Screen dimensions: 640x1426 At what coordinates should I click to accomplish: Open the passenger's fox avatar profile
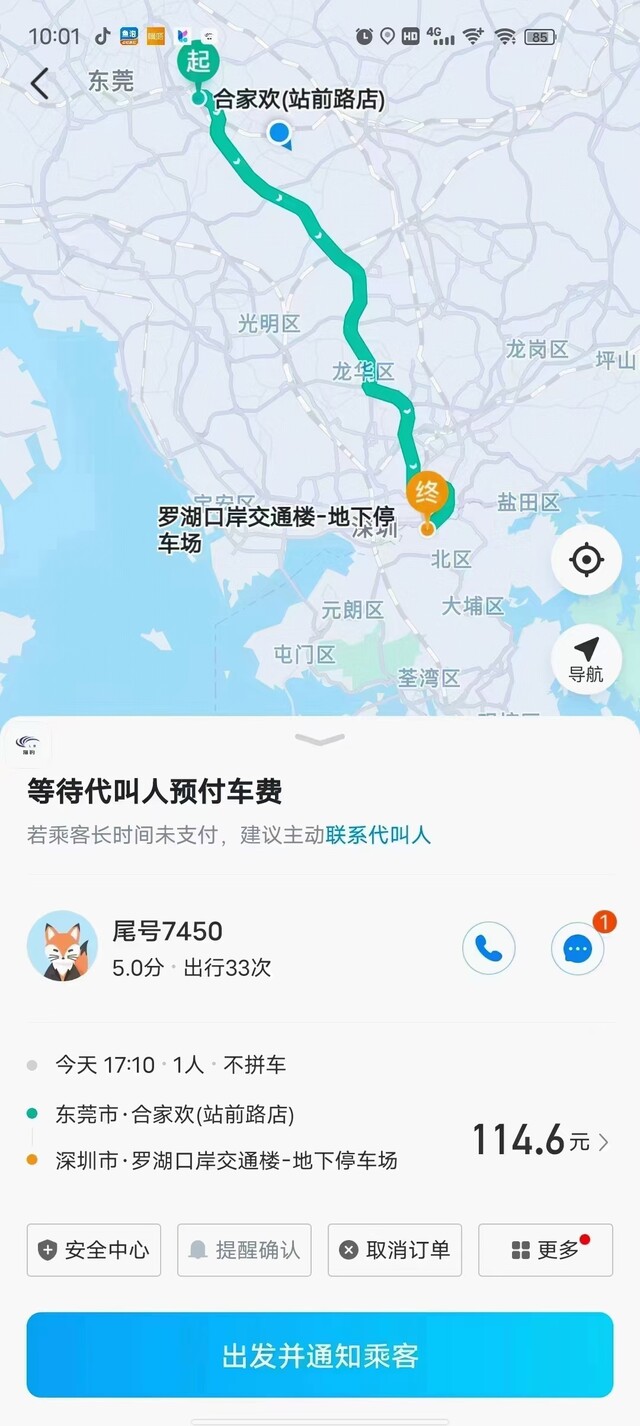click(62, 946)
